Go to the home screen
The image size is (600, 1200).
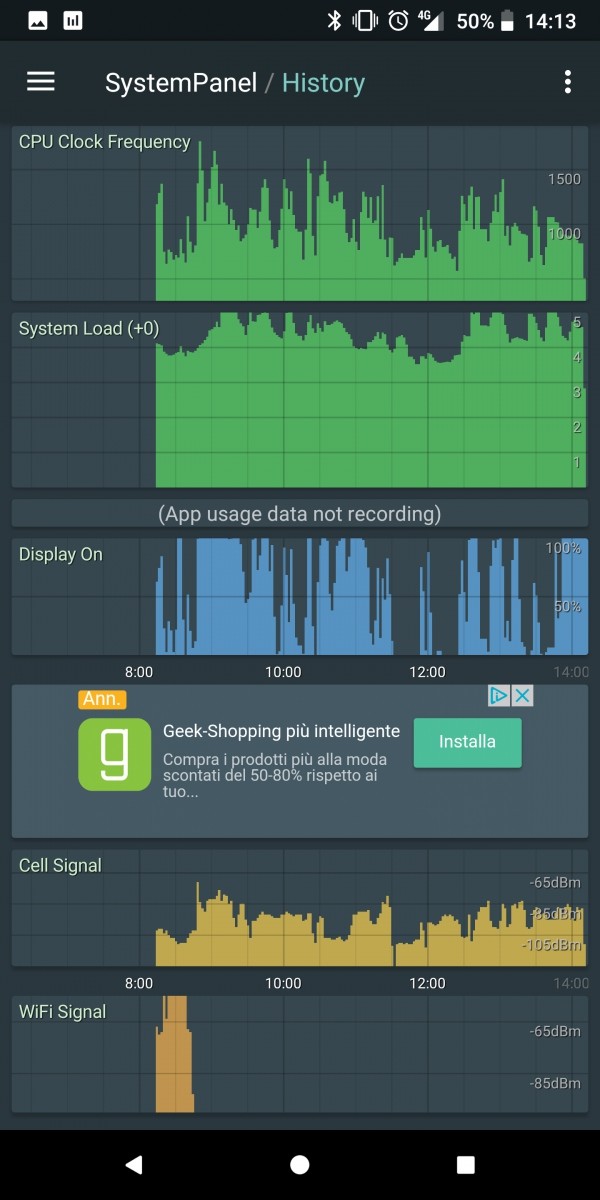coord(299,1164)
